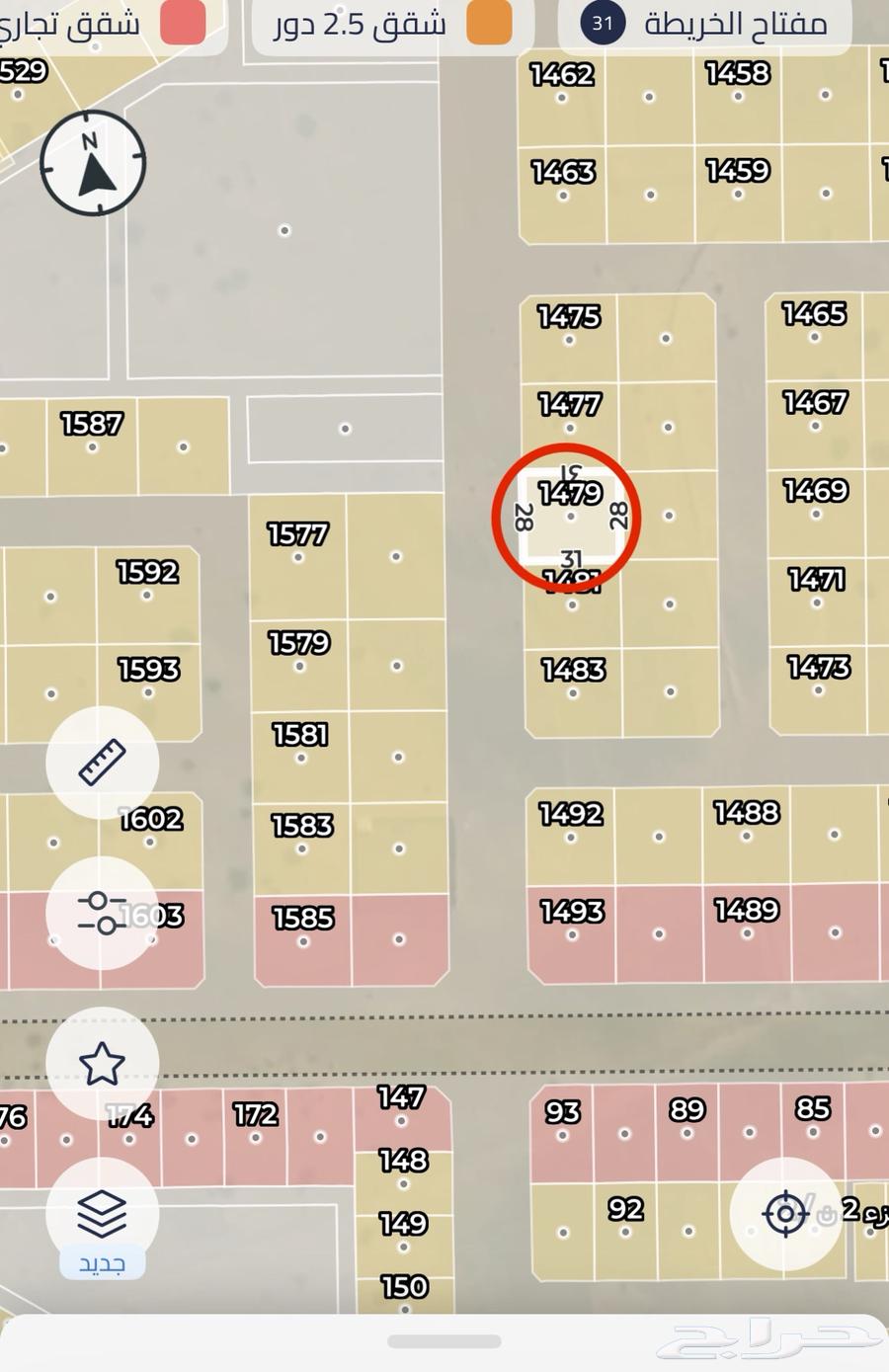
Task: Tap the bottom sheet handle
Action: (444, 1341)
